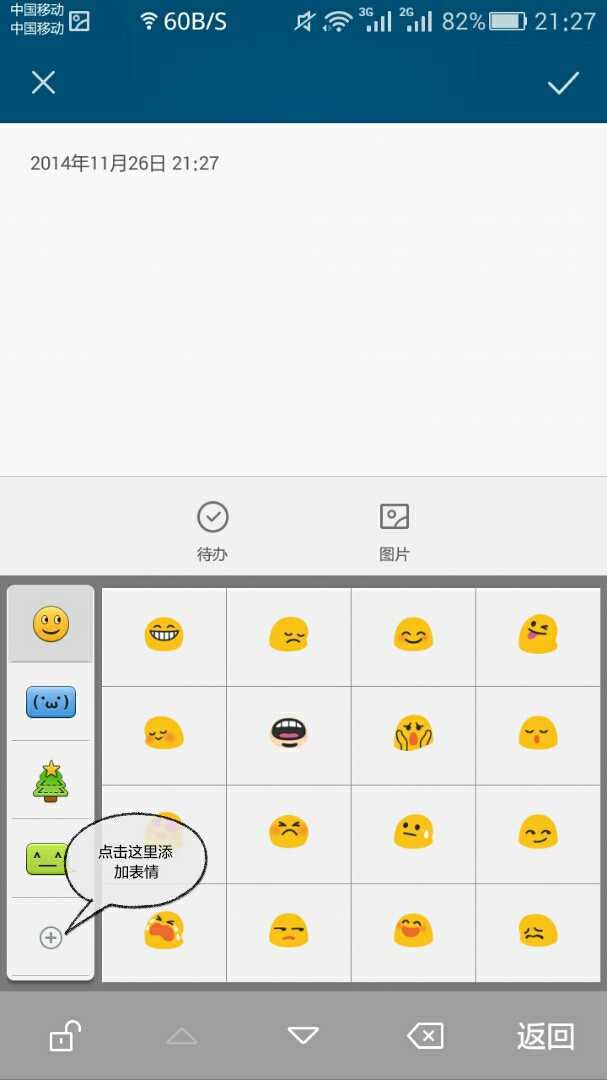Image resolution: width=607 pixels, height=1080 pixels.
Task: Insert the tongue-out winking emoji
Action: click(537, 635)
